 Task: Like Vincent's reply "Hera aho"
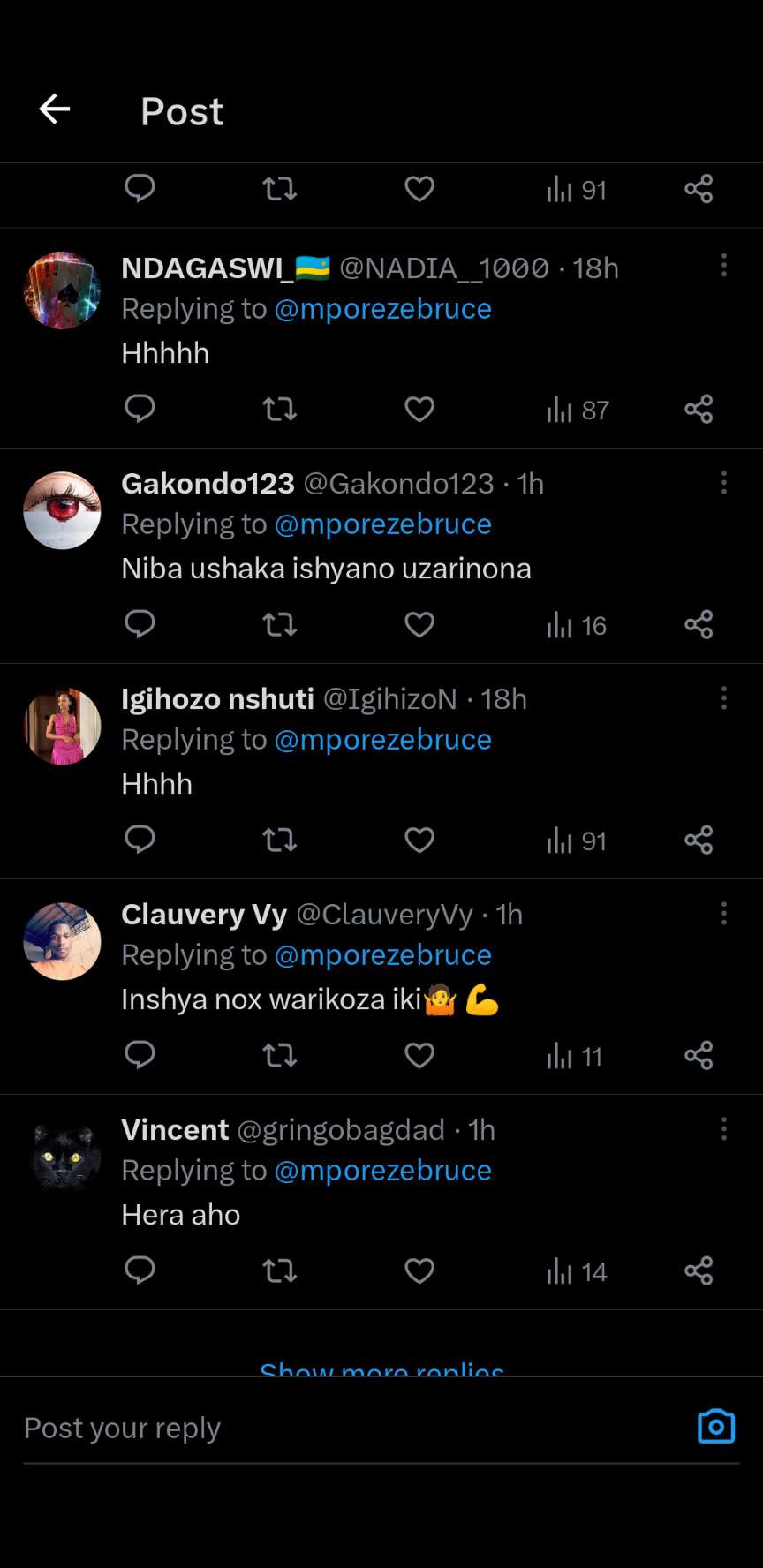419,1271
